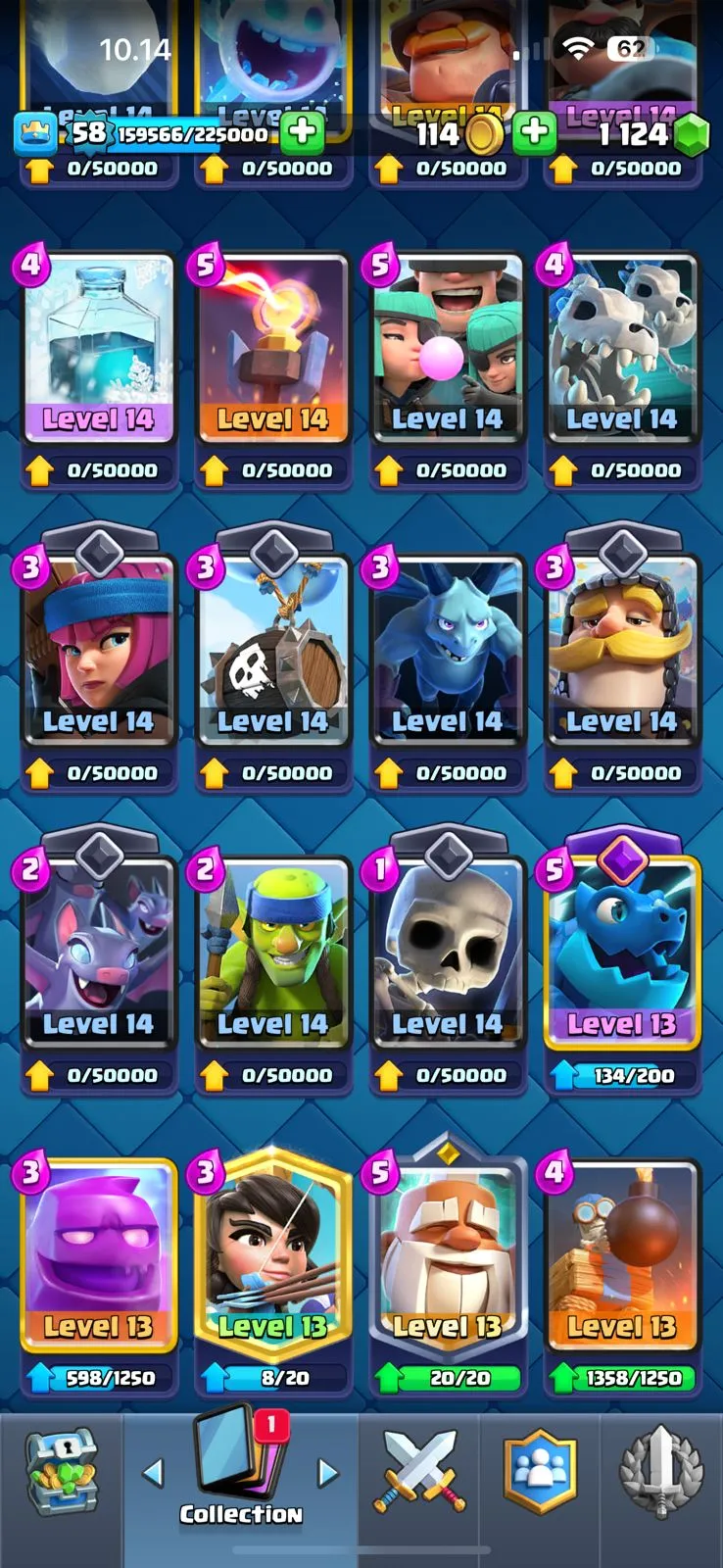Select the Skeleton Dragons card

coord(621,348)
